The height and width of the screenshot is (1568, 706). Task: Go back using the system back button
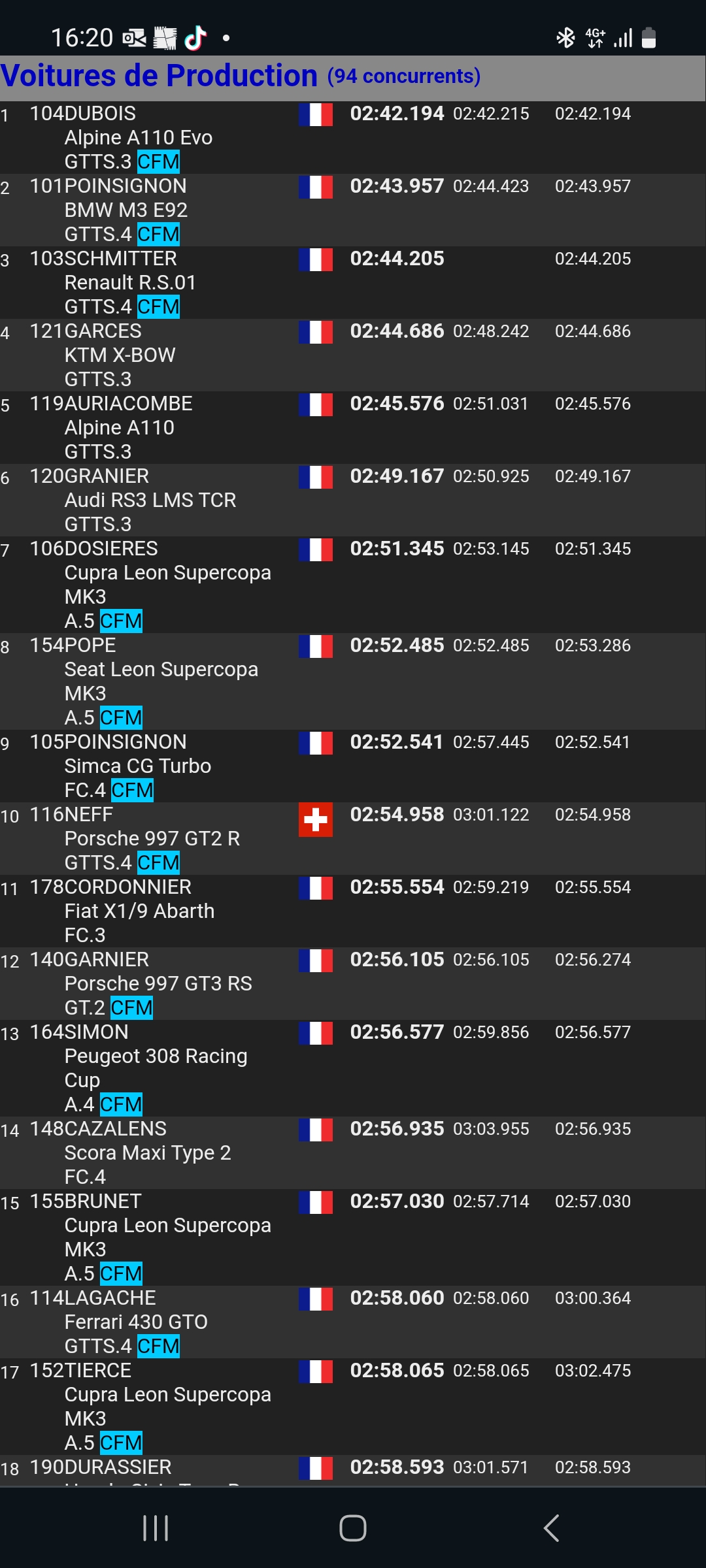[x=551, y=1528]
